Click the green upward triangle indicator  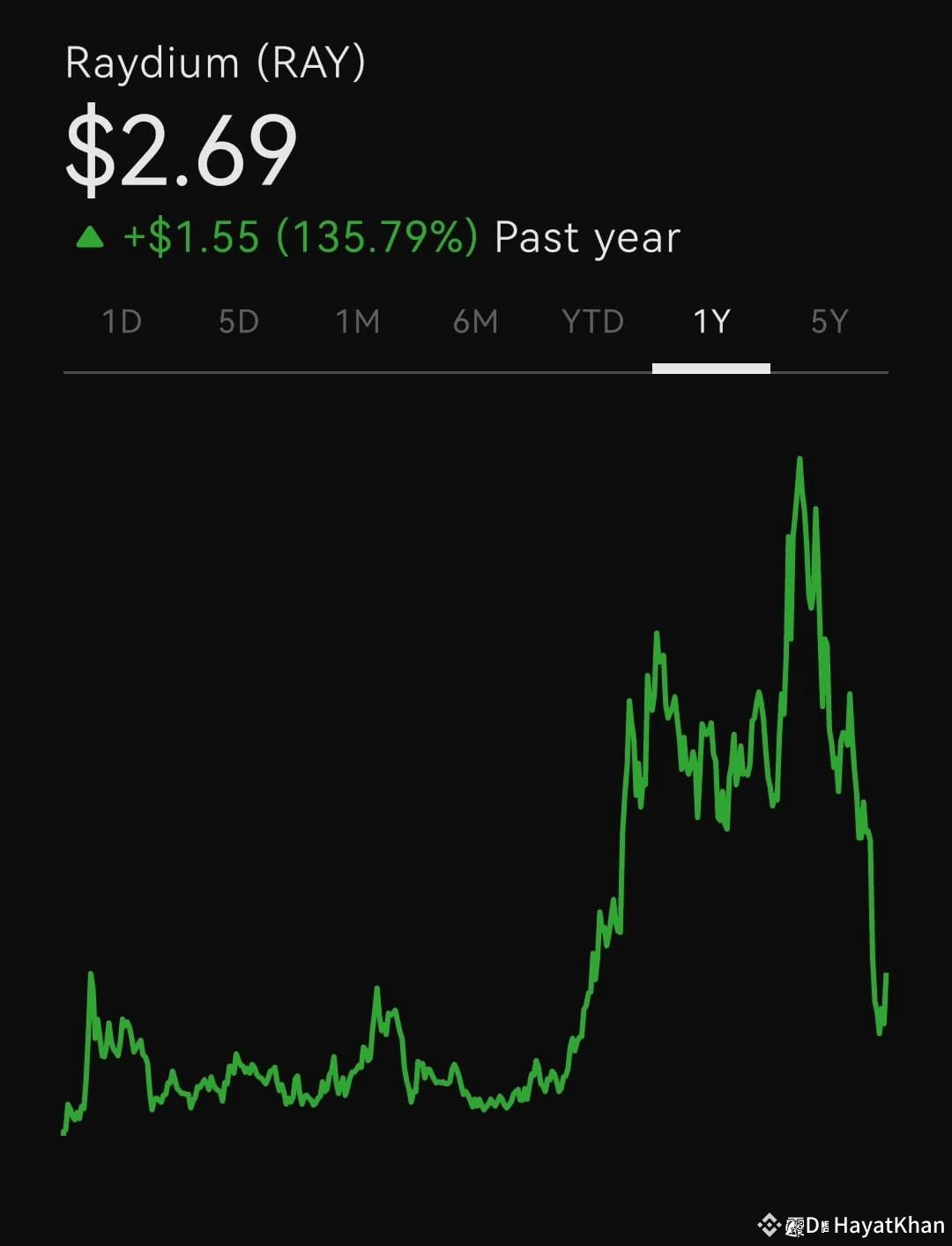click(91, 236)
